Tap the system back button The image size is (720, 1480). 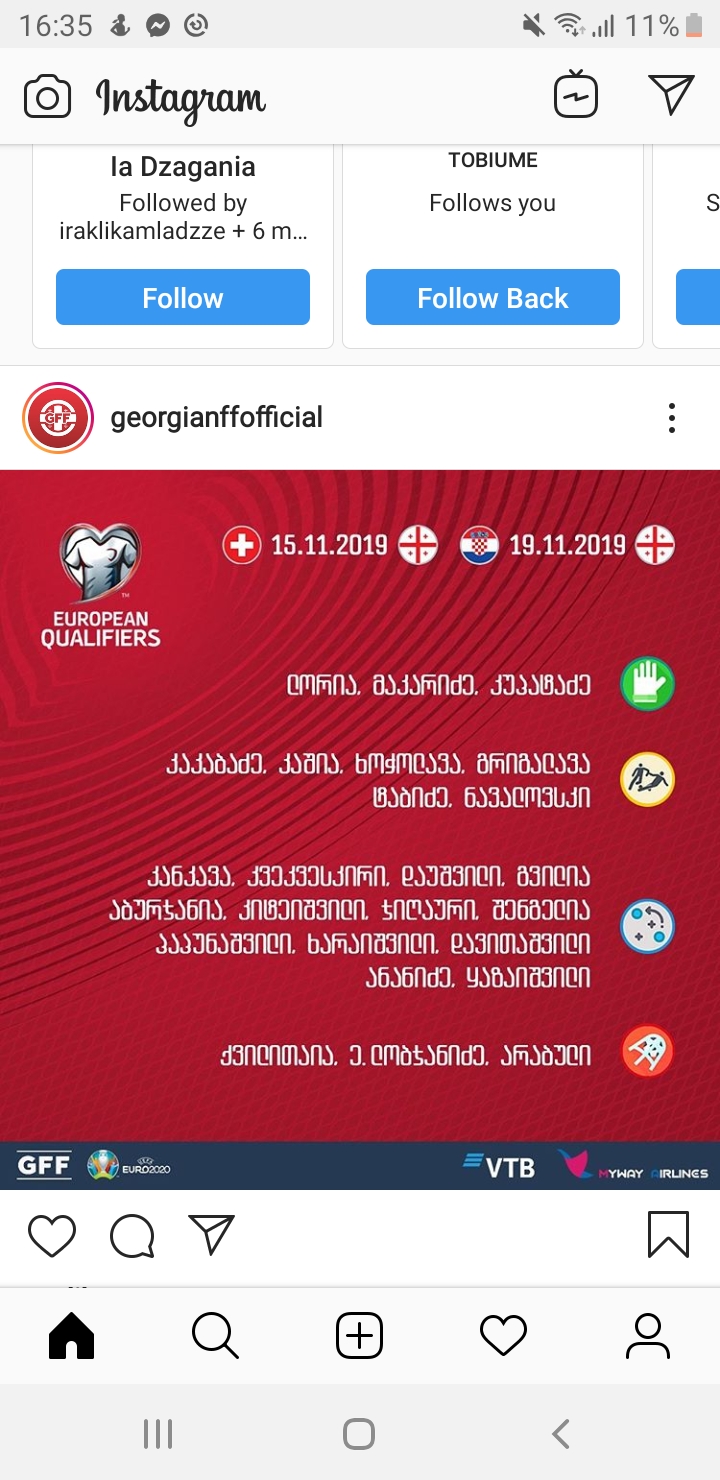click(561, 1434)
